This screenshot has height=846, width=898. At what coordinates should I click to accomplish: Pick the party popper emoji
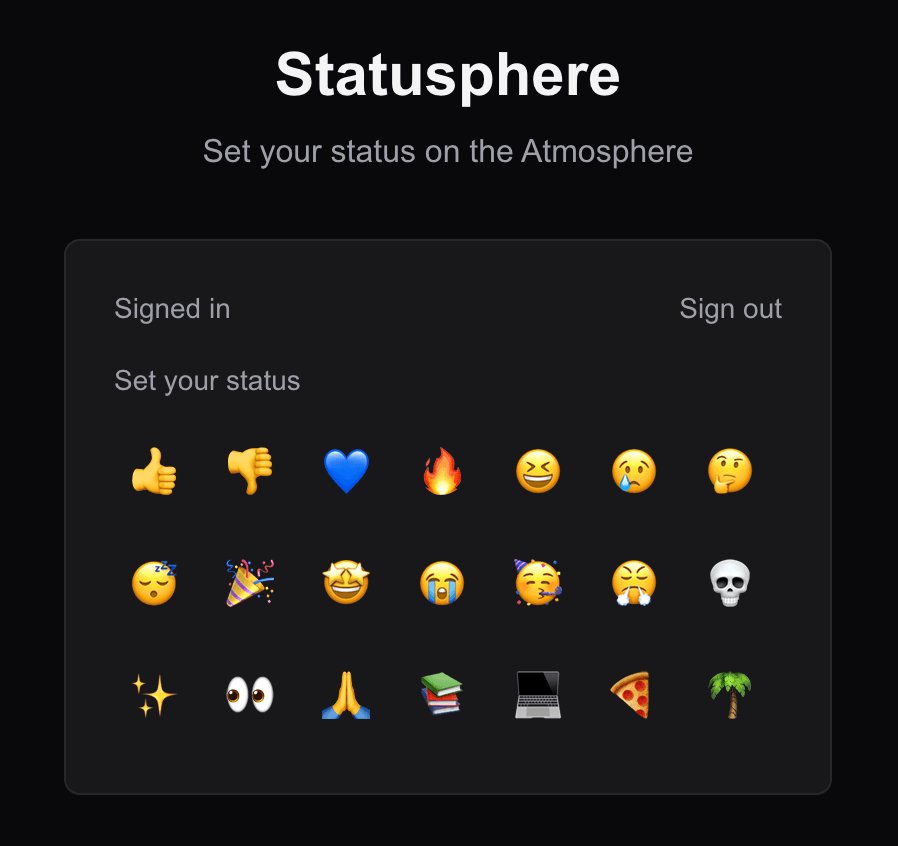pos(250,583)
